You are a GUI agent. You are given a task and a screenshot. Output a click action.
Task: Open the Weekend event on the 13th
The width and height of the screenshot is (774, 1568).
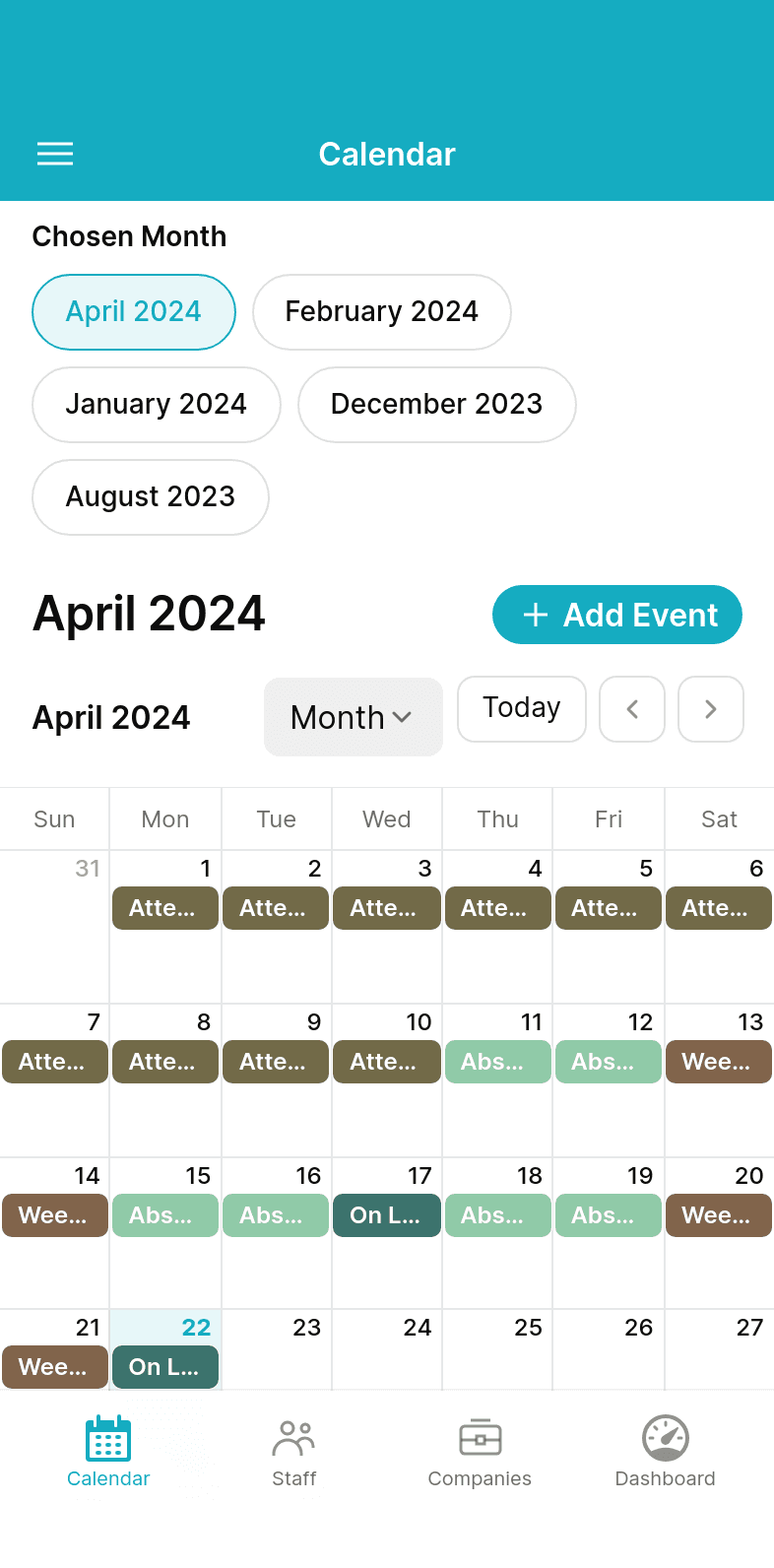pyautogui.click(x=719, y=1062)
